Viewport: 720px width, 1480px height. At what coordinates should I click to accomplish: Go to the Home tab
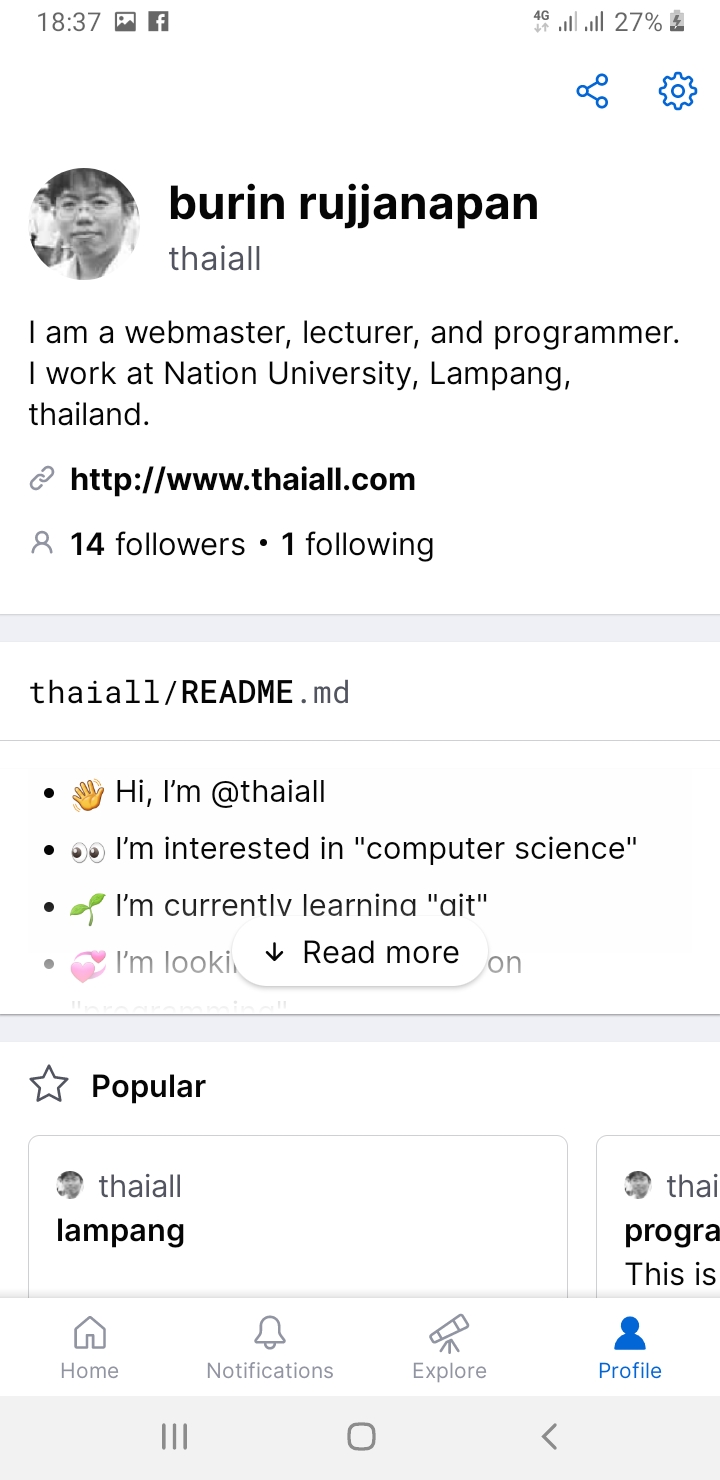(90, 1346)
